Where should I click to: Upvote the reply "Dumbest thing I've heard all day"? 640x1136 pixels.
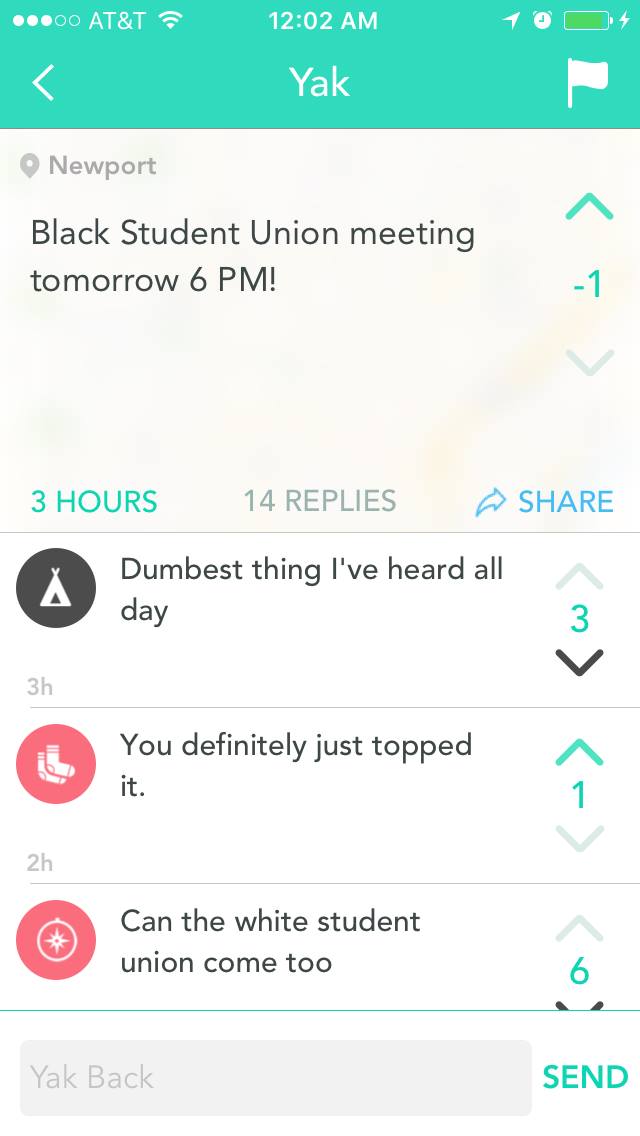click(579, 577)
